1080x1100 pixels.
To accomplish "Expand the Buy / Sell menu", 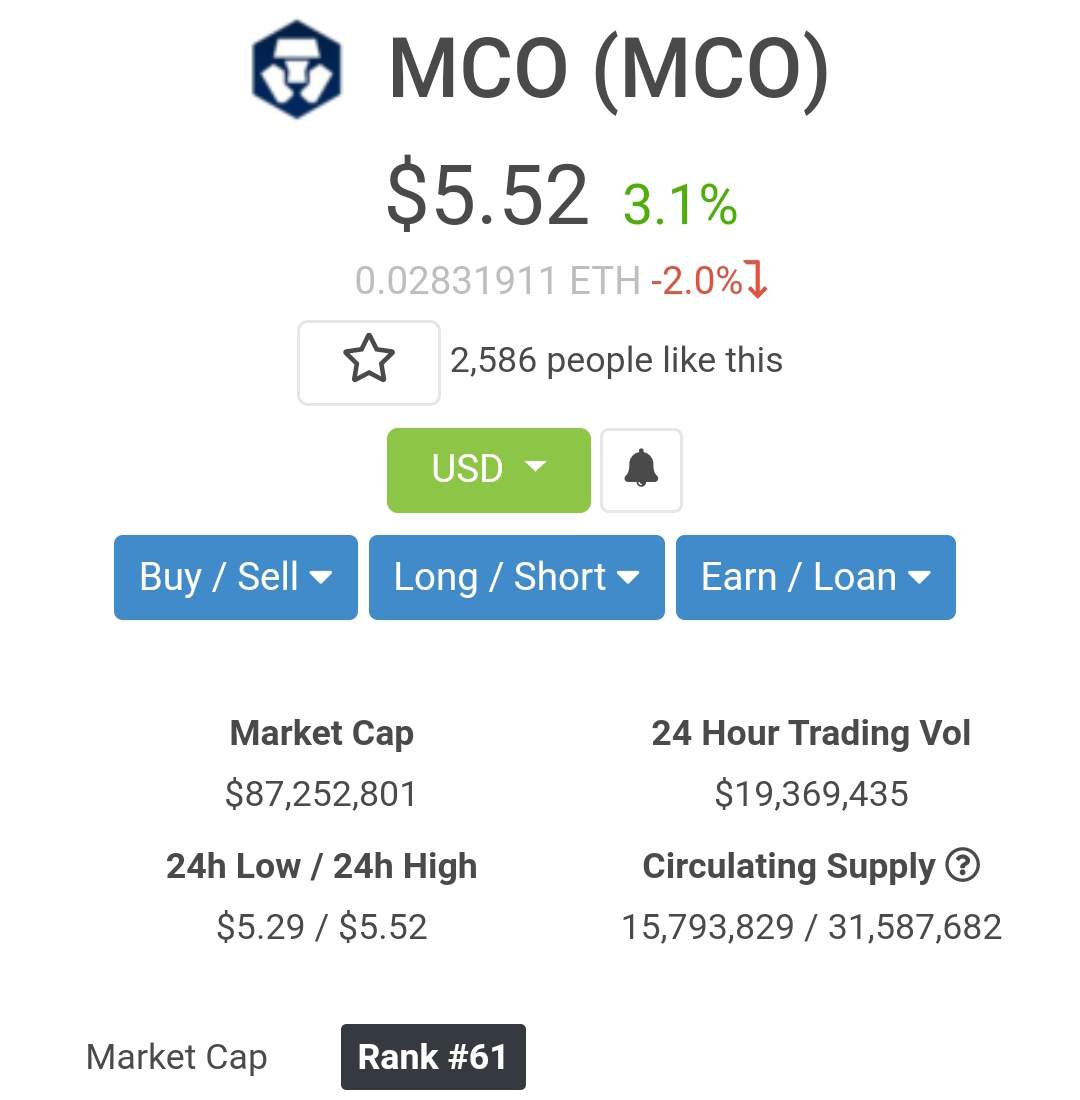I will coord(236,577).
